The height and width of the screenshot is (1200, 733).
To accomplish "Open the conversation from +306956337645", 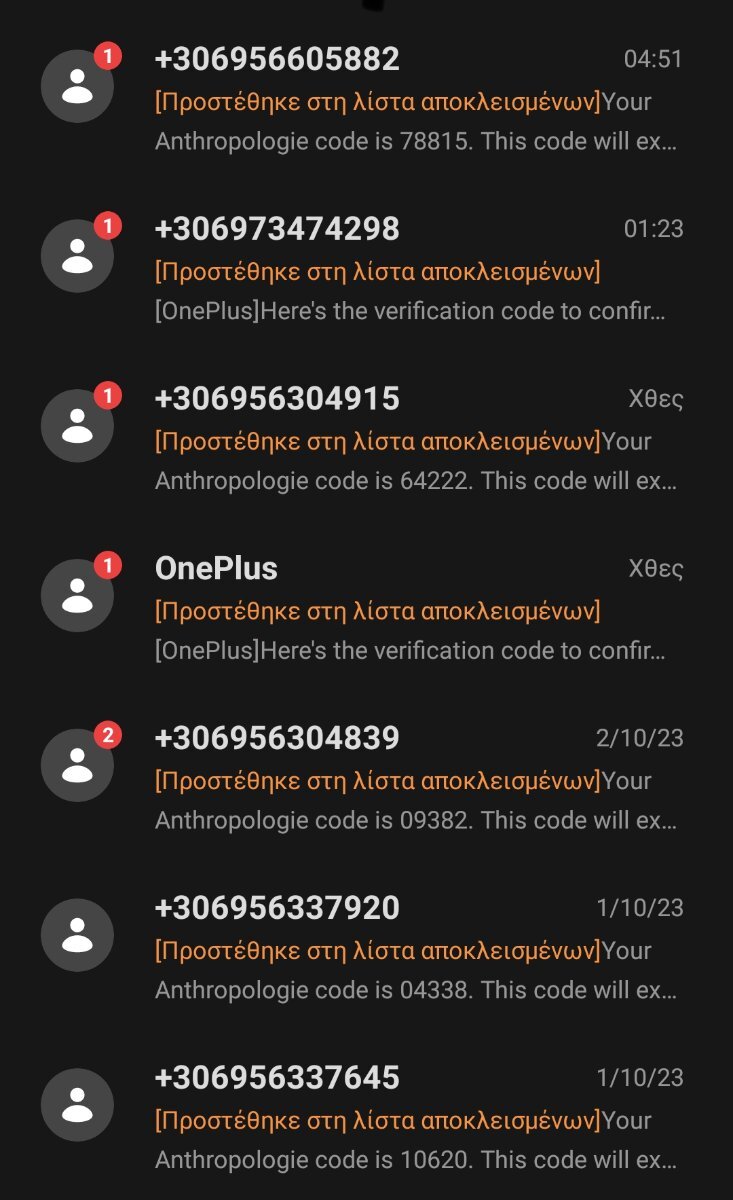I will tap(366, 1118).
